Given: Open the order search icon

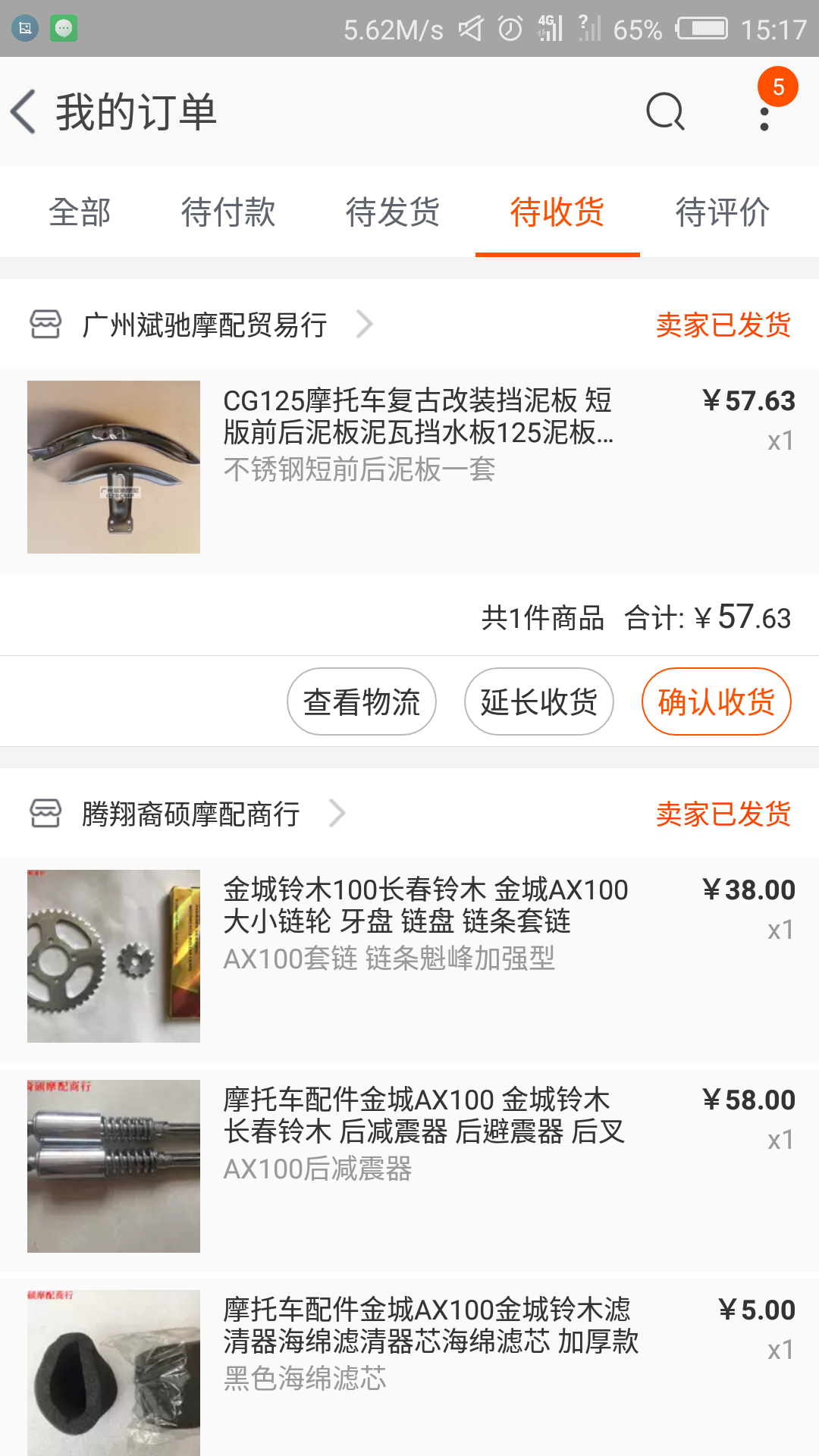Looking at the screenshot, I should pyautogui.click(x=665, y=112).
